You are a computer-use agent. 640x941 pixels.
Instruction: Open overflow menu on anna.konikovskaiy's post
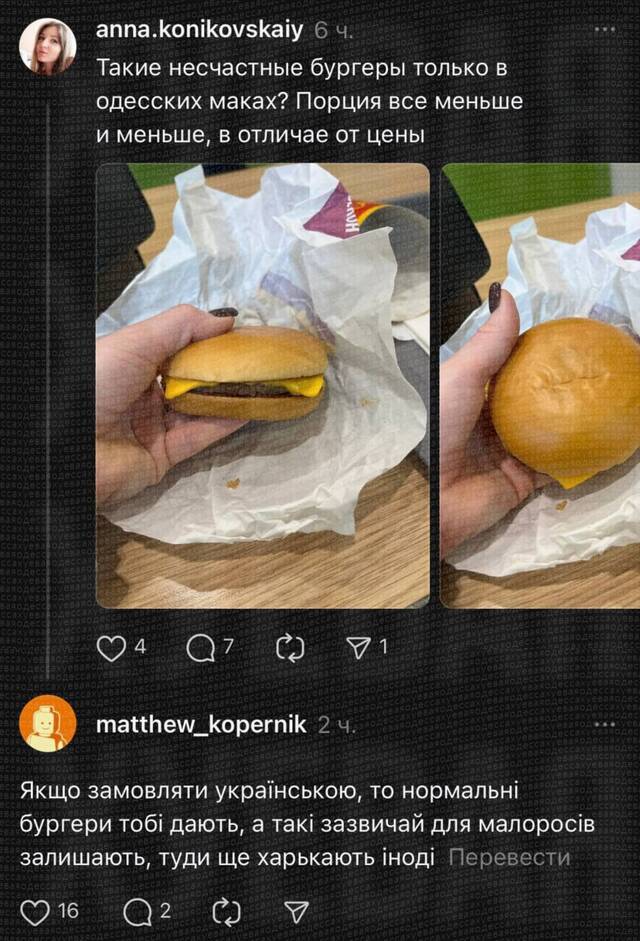603,30
